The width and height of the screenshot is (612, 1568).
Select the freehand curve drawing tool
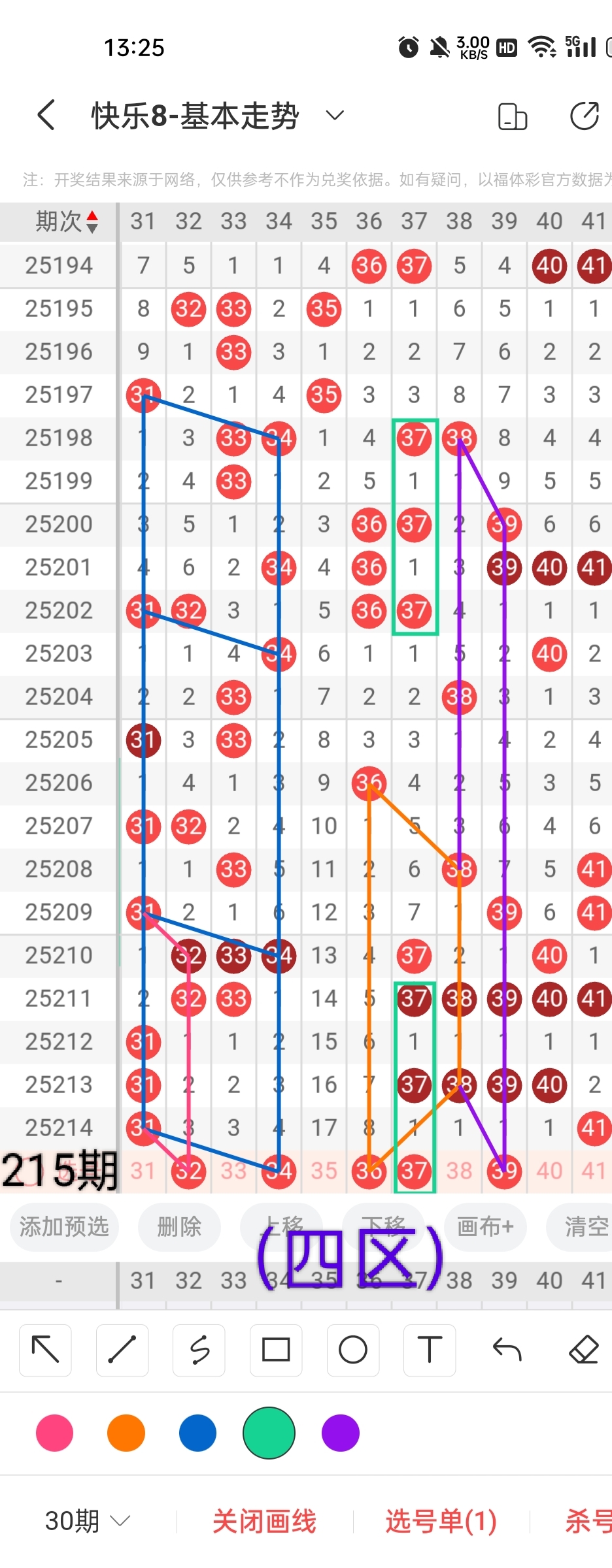coord(199,1350)
